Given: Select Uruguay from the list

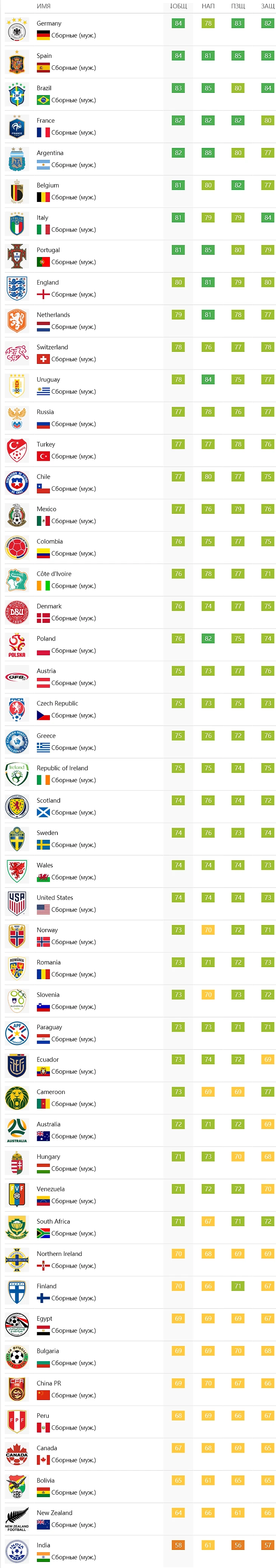Looking at the screenshot, I should [48, 379].
